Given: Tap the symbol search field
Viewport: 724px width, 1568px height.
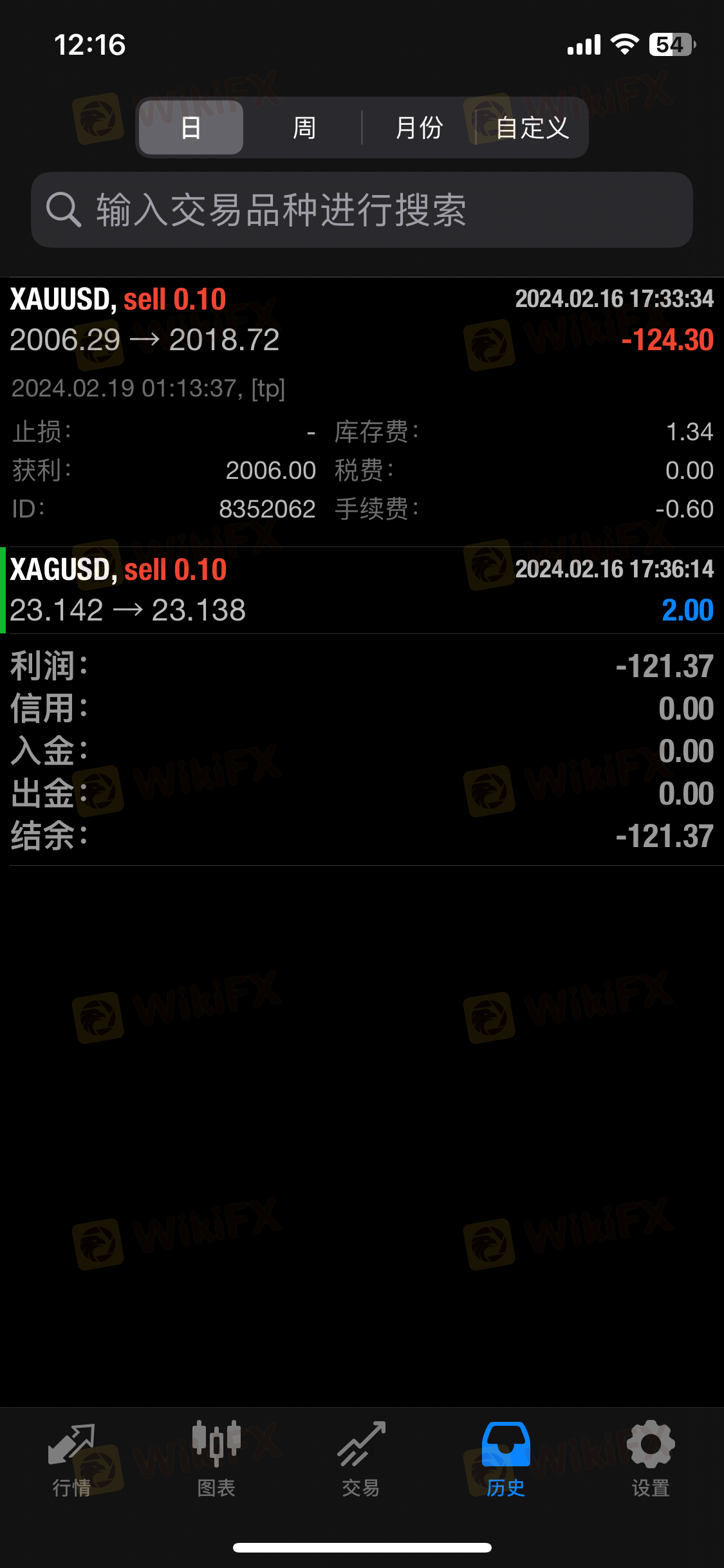Looking at the screenshot, I should (x=362, y=210).
